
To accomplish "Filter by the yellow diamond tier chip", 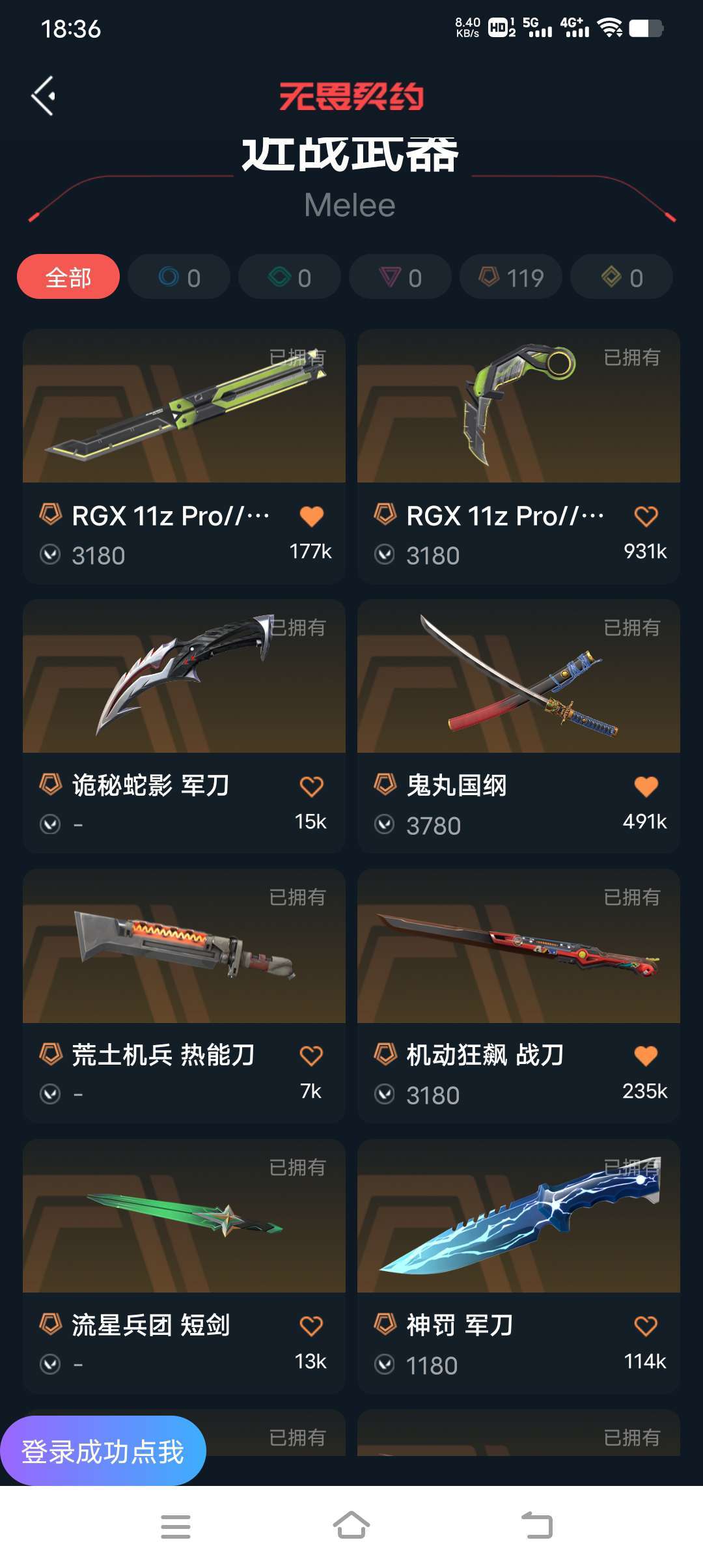I will click(x=622, y=277).
